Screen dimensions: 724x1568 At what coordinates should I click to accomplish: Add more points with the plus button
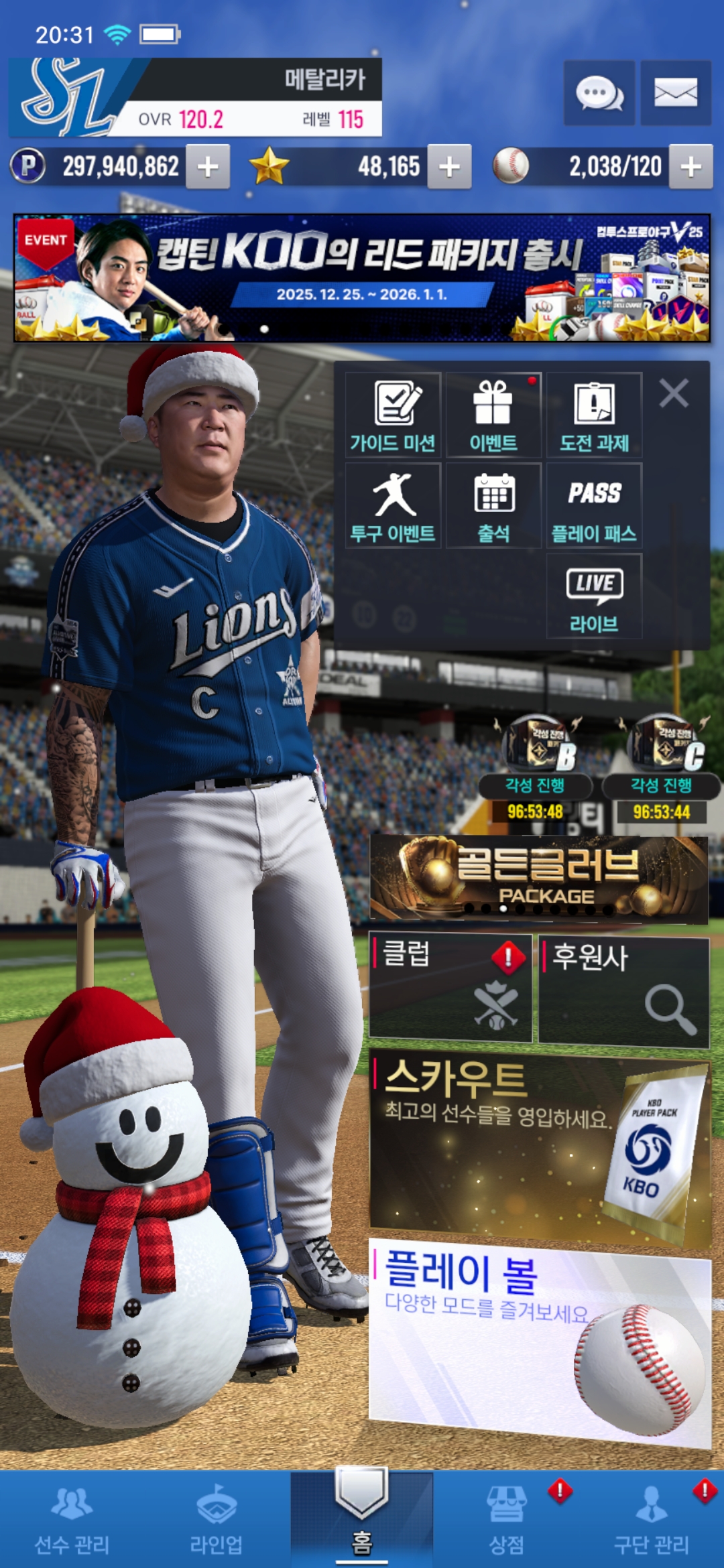click(208, 167)
